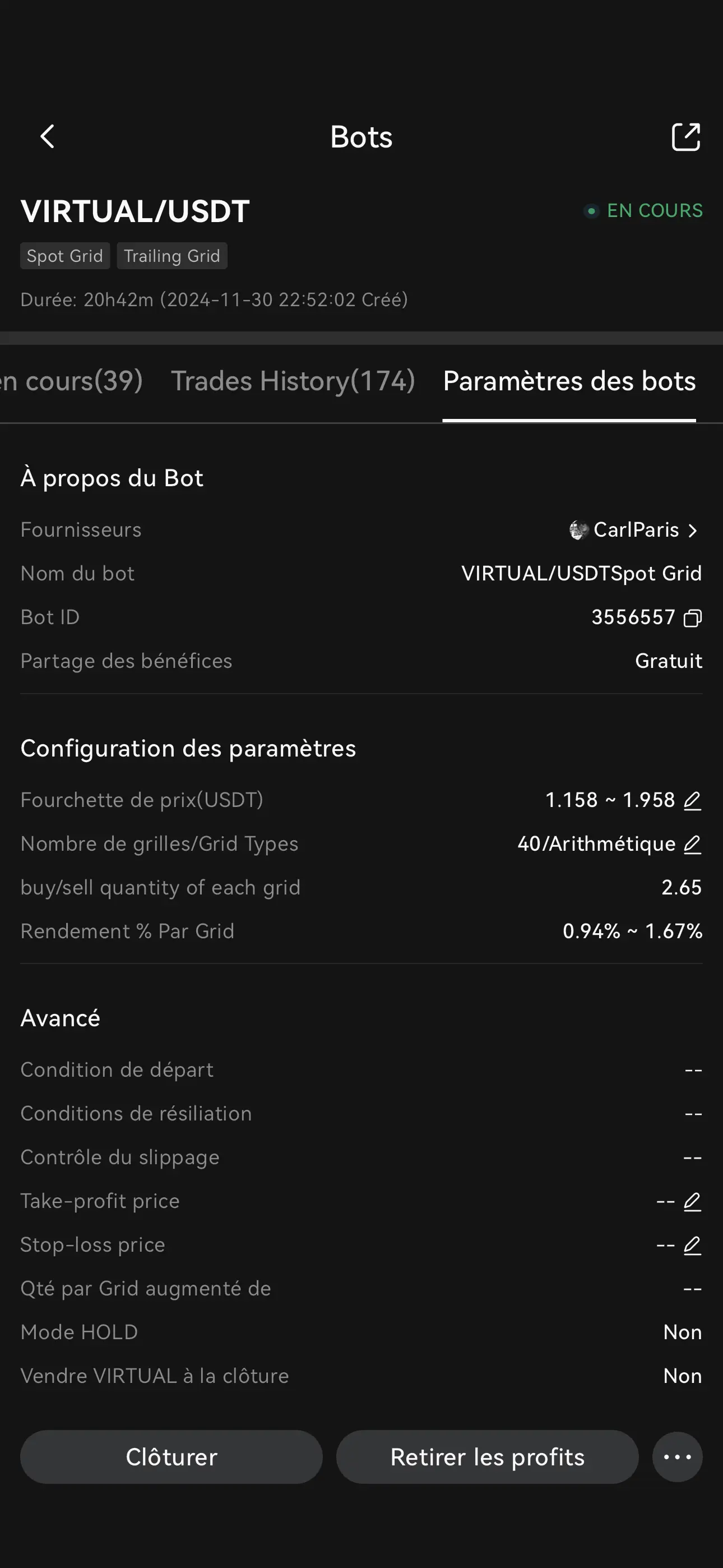
Task: Edit the Stop-loss price
Action: click(x=693, y=1245)
